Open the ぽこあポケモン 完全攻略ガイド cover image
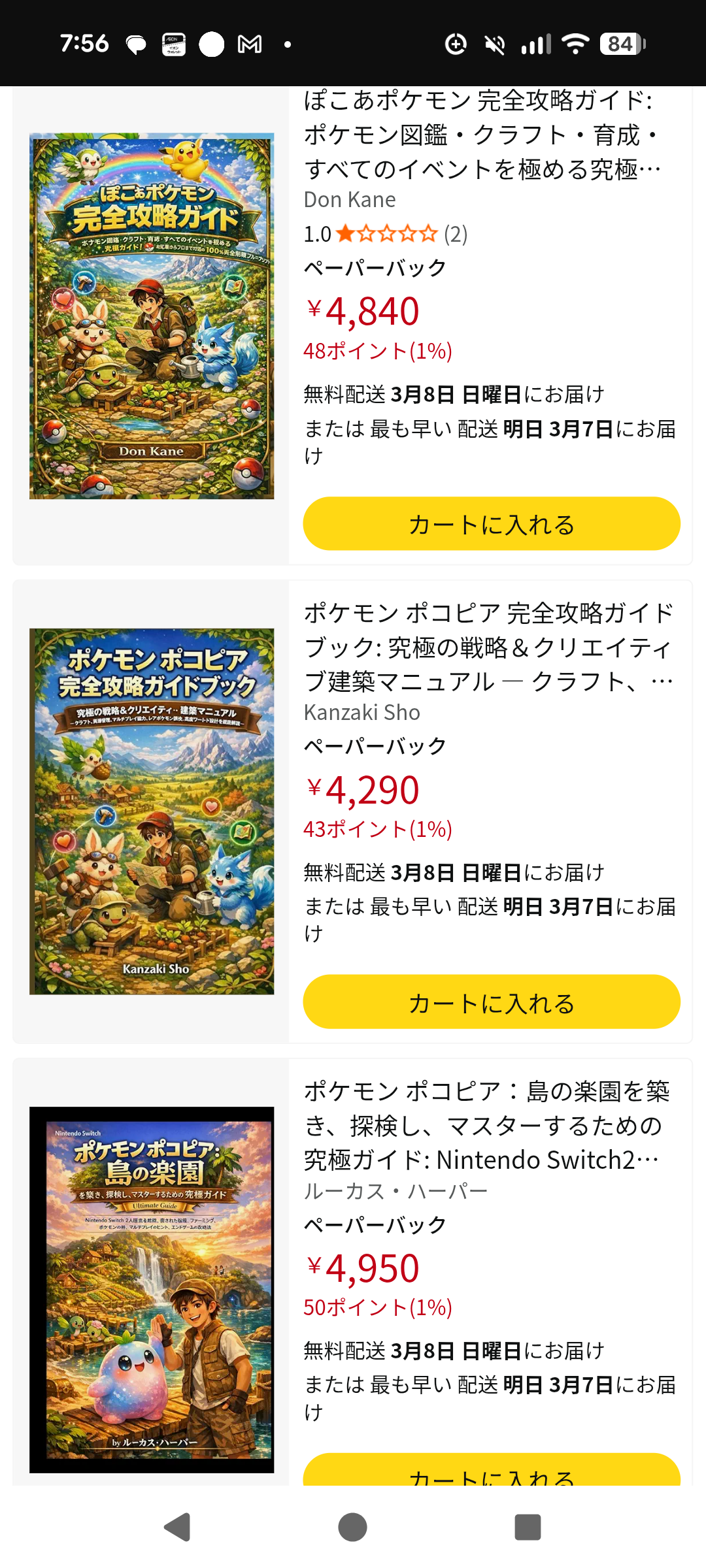Viewport: 706px width, 1568px height. [152, 316]
